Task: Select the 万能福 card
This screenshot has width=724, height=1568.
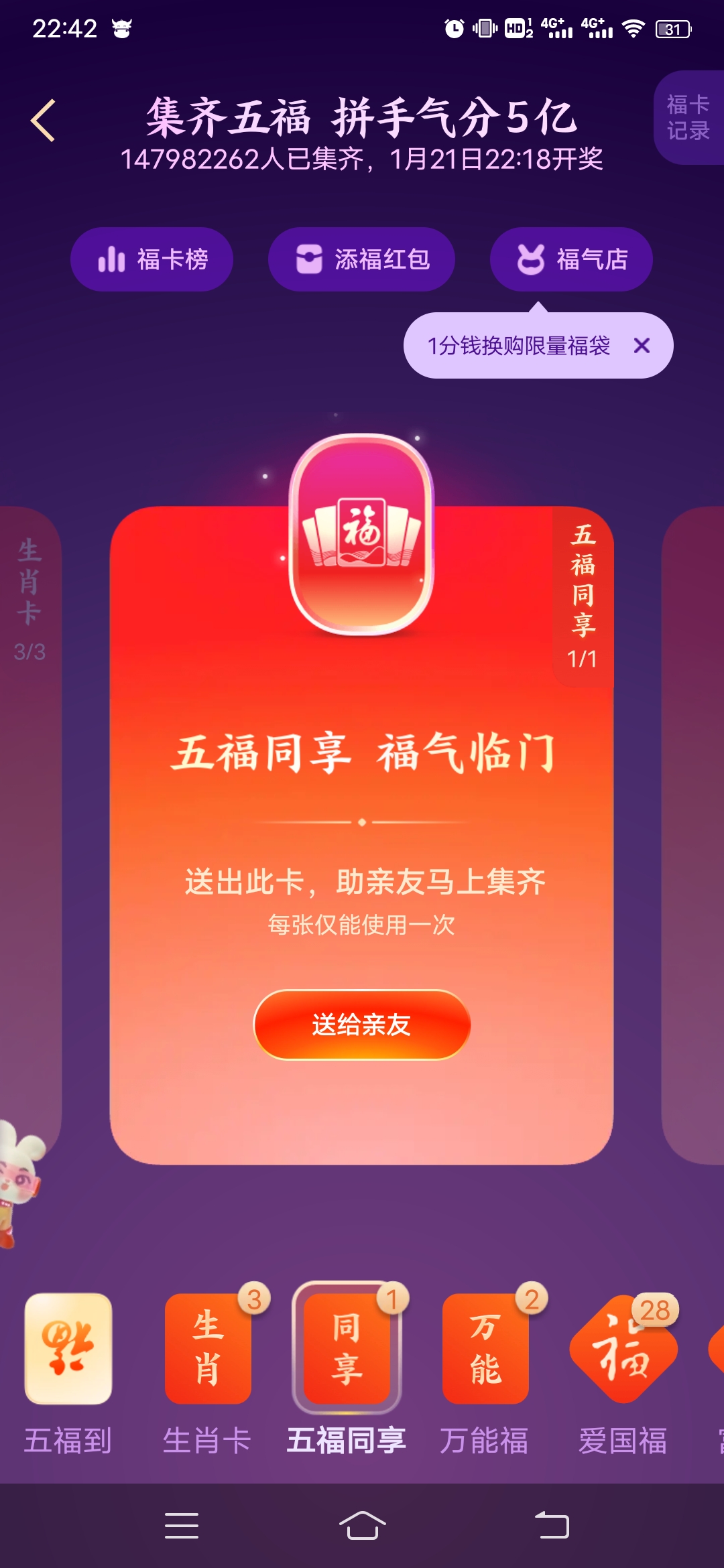Action: coord(485,1349)
